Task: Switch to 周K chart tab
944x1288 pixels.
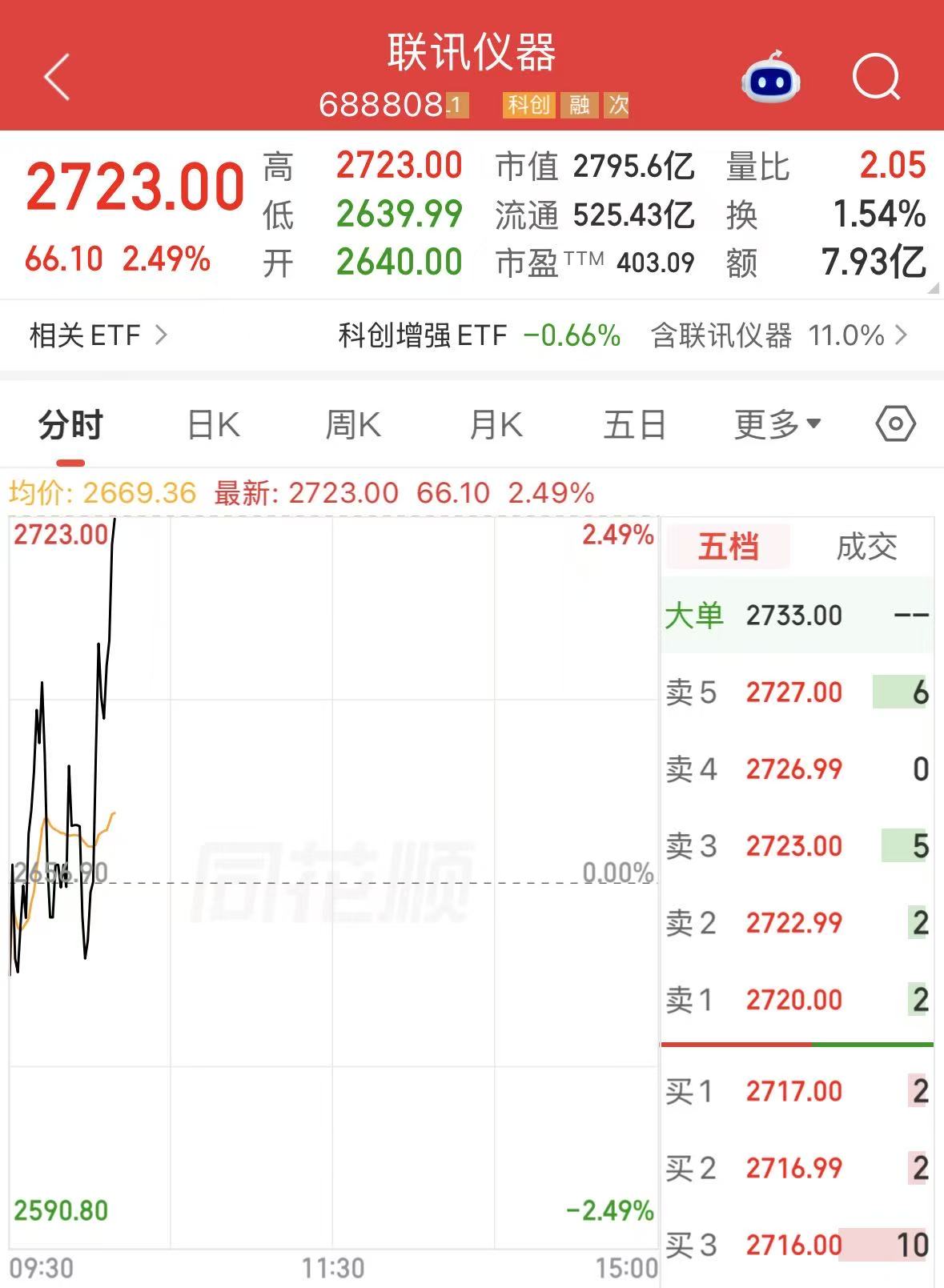Action: tap(353, 424)
